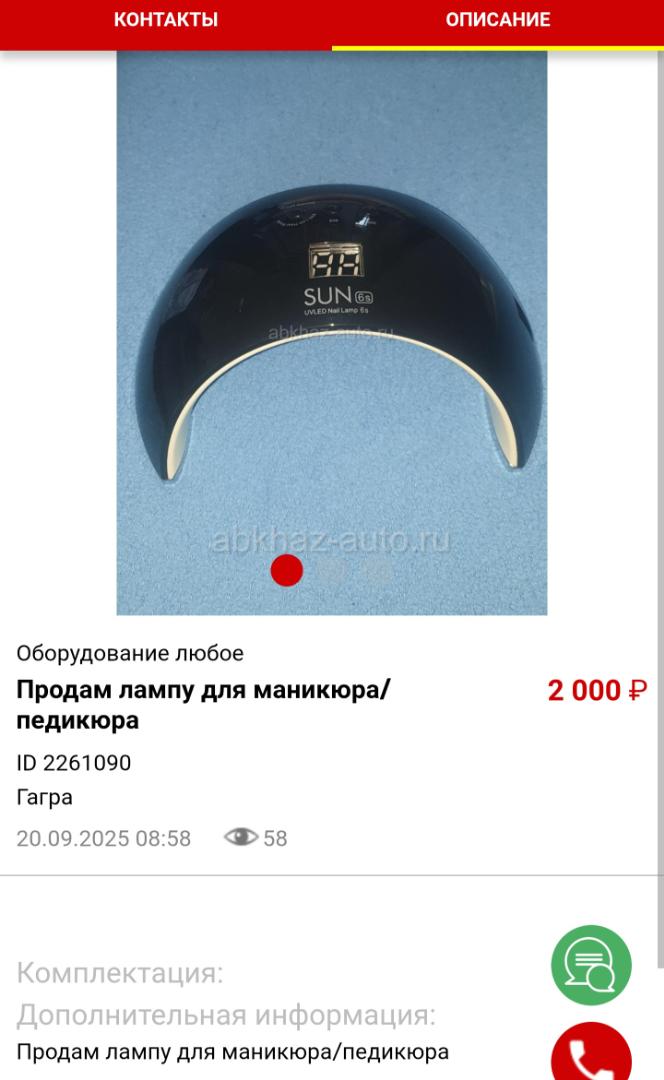The height and width of the screenshot is (1080, 664).
Task: Message the seller via green chat button
Action: click(591, 965)
